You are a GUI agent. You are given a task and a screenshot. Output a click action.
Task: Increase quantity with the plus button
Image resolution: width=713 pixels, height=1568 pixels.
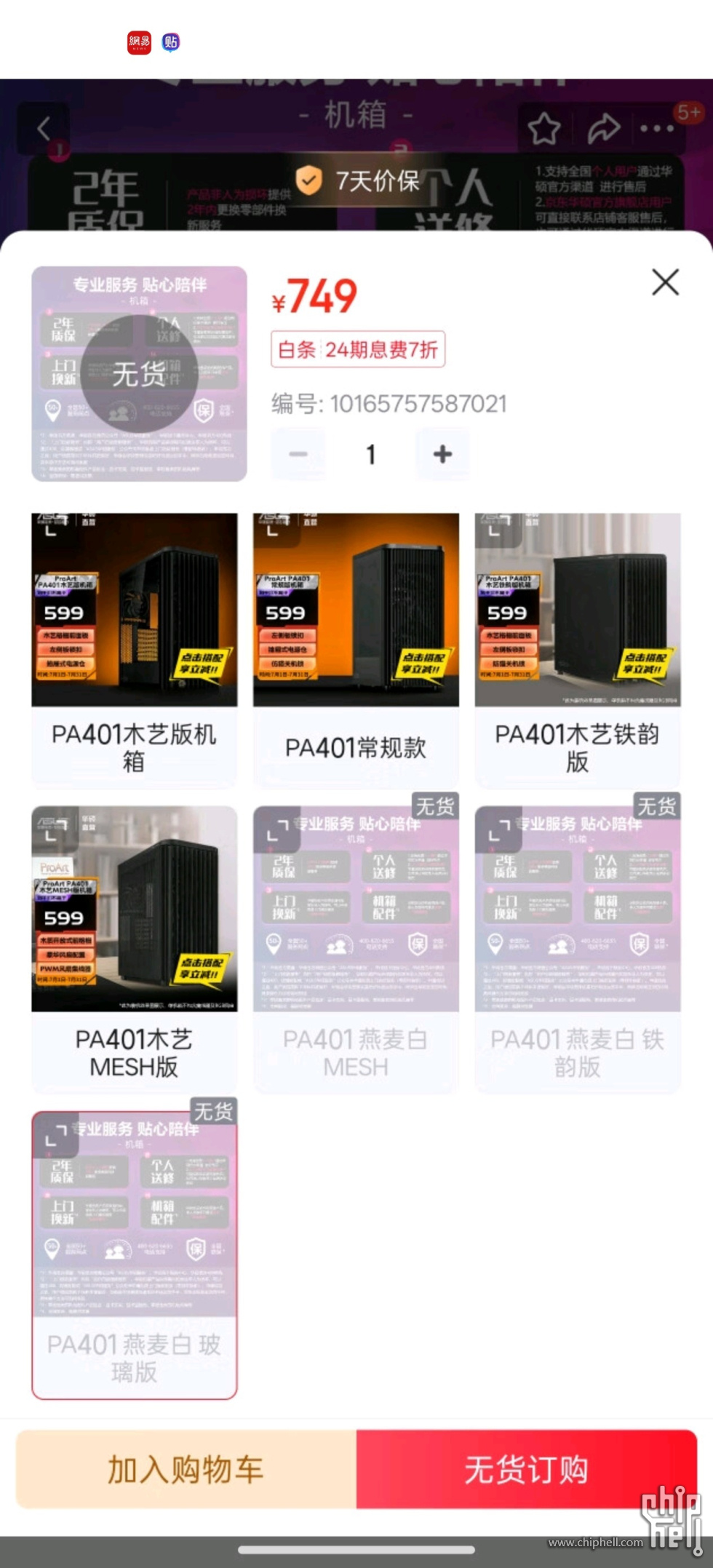pyautogui.click(x=442, y=454)
